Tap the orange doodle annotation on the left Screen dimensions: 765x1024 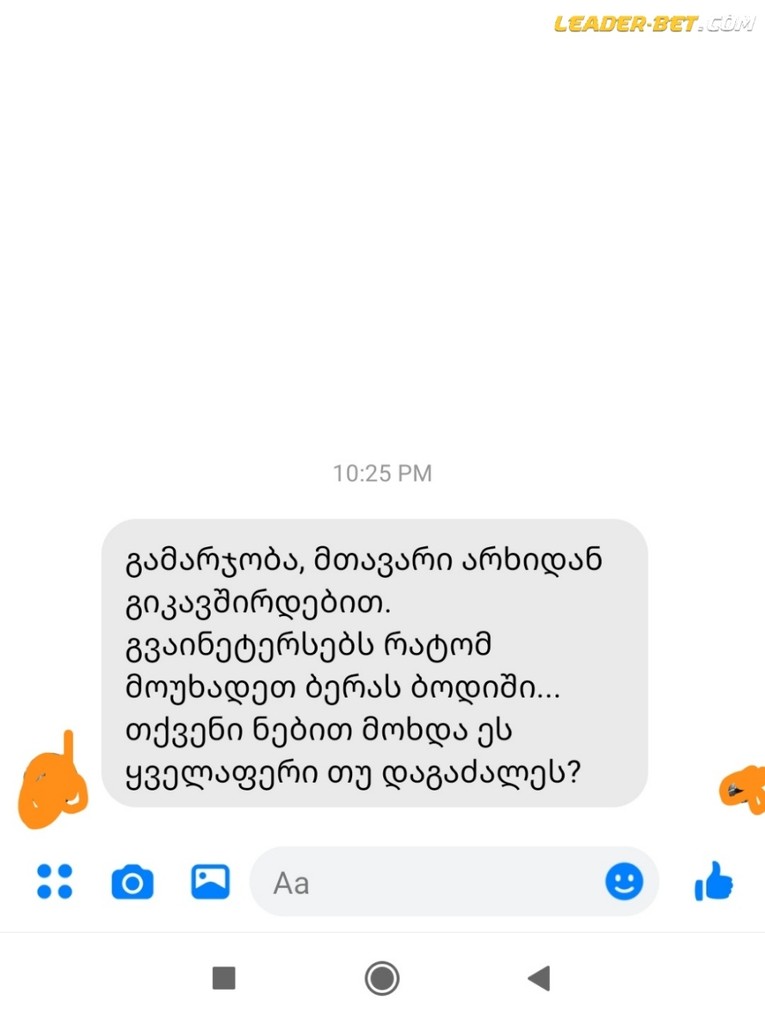[x=52, y=790]
